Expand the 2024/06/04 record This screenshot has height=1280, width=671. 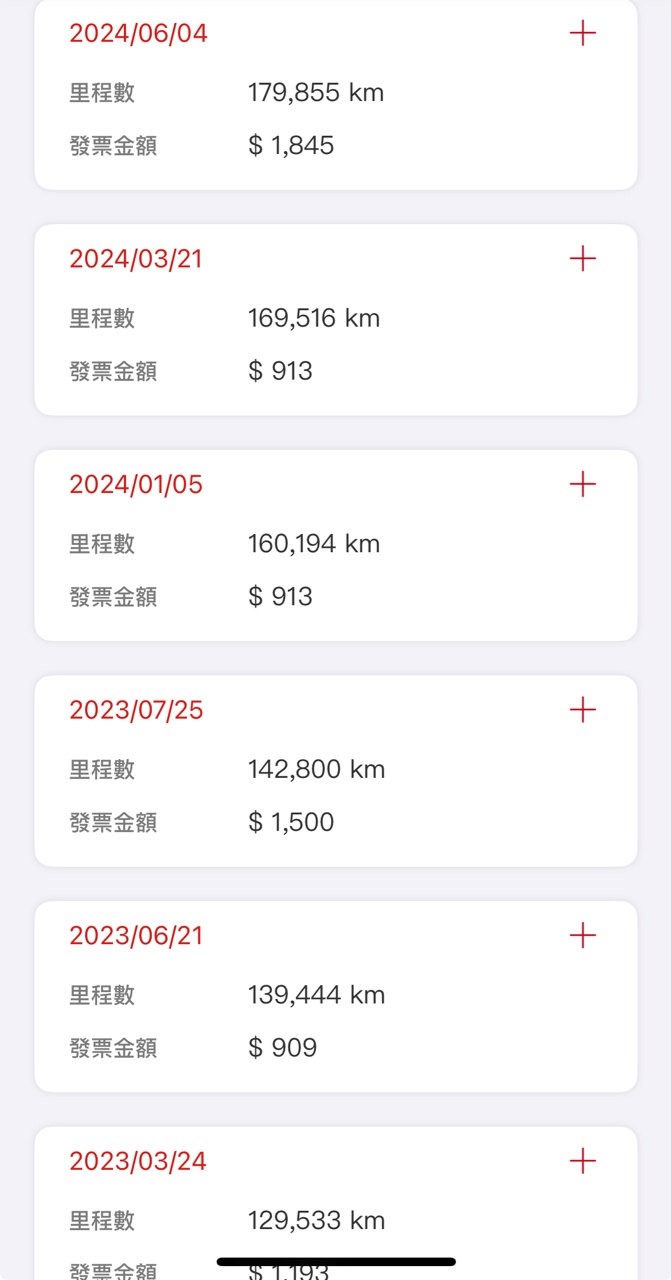click(582, 33)
